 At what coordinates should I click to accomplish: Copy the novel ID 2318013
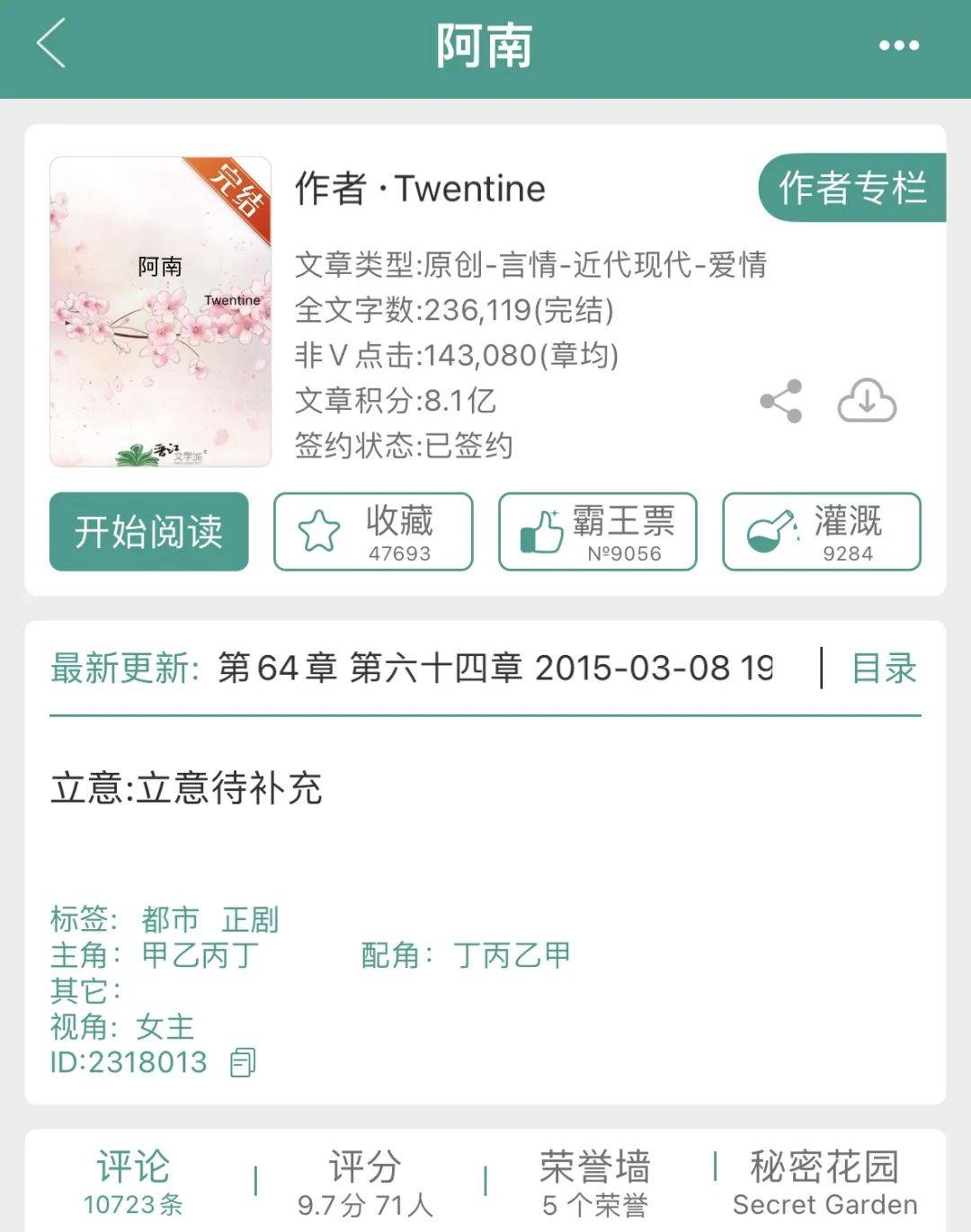pyautogui.click(x=243, y=1062)
